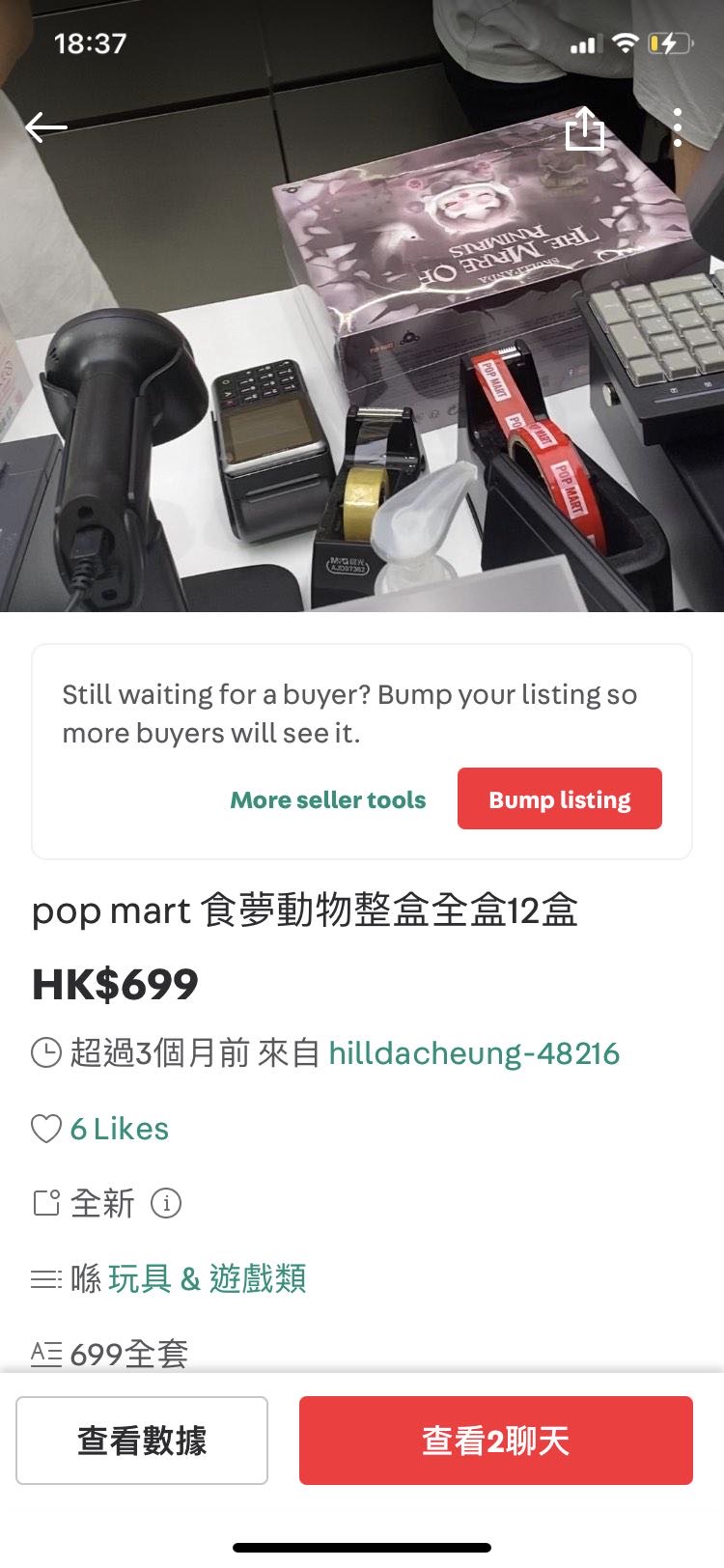Go back using the arrow icon

(46, 127)
